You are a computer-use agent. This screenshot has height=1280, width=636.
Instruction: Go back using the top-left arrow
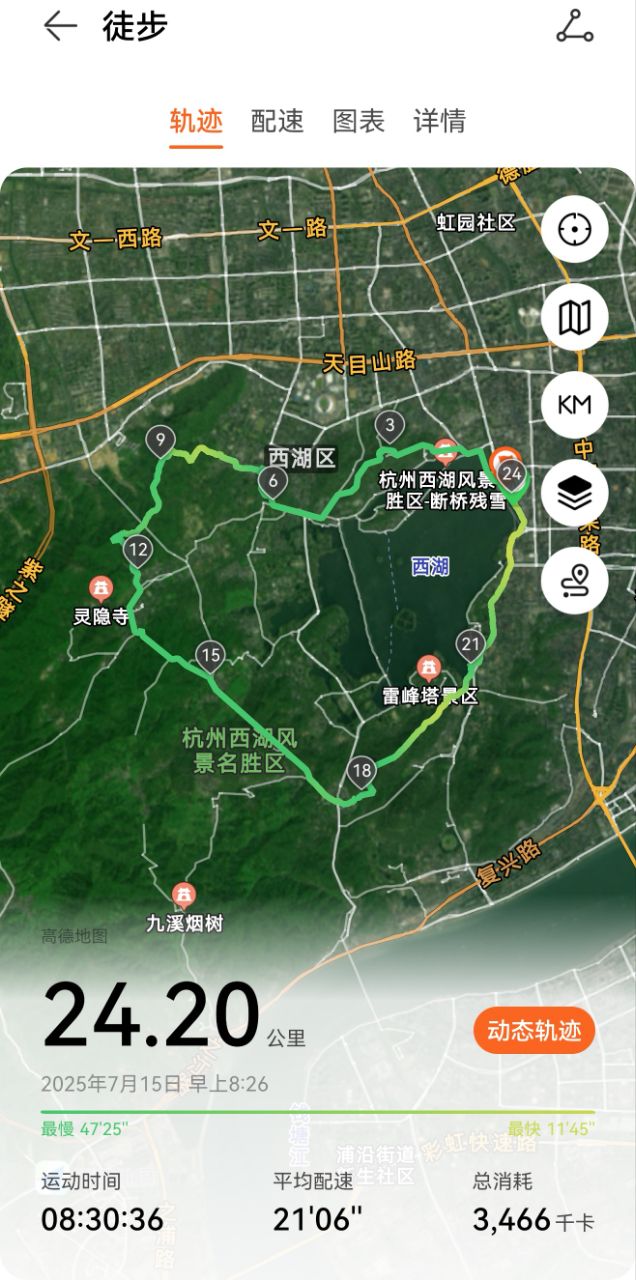click(x=60, y=27)
